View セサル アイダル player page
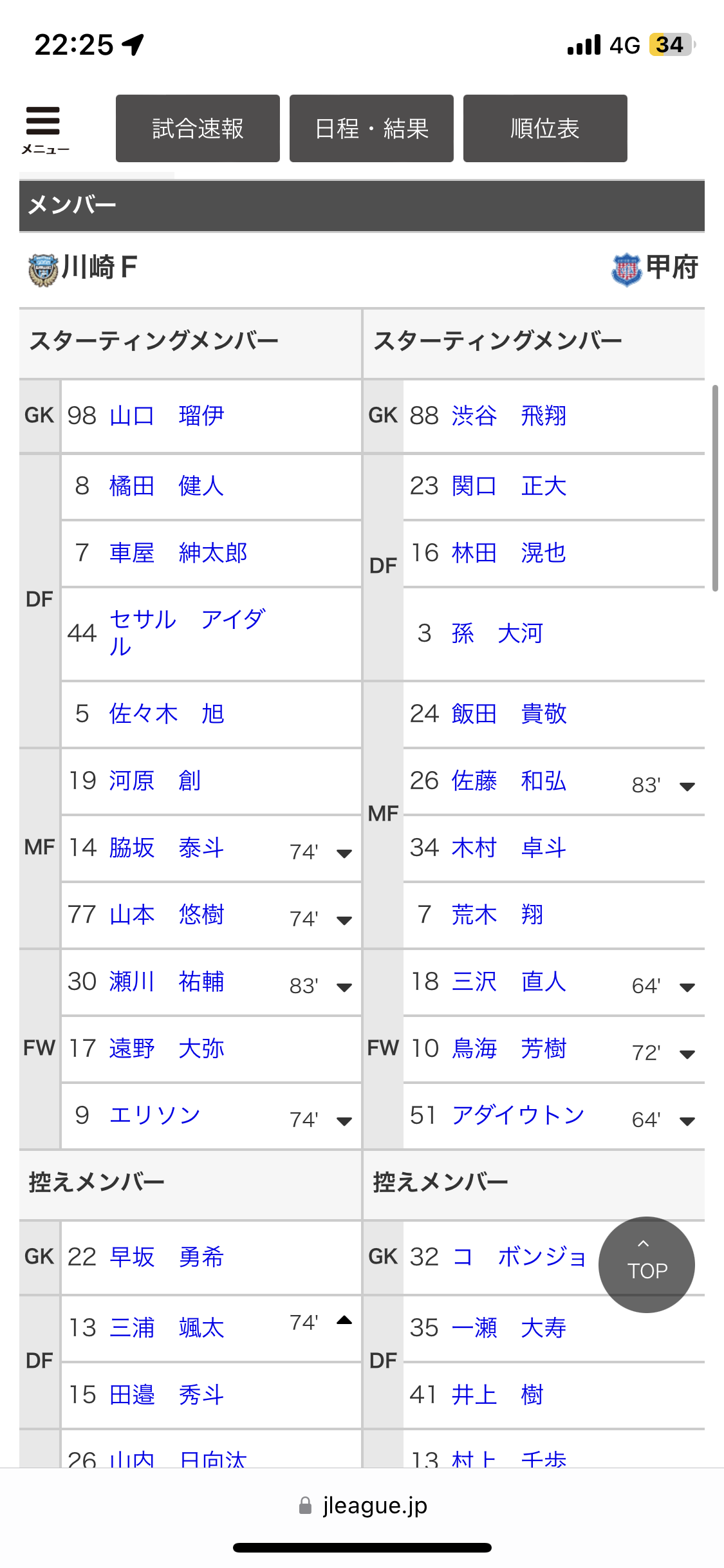The image size is (724, 1568). [x=187, y=633]
